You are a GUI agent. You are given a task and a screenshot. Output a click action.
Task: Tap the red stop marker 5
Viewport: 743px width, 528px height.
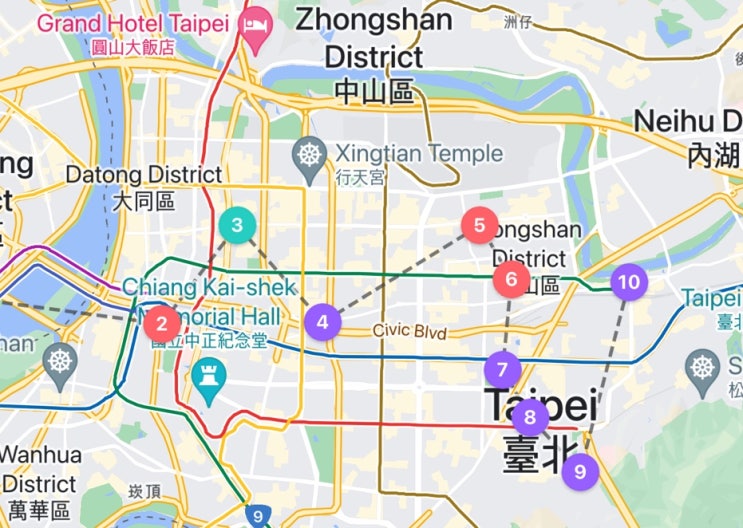point(480,225)
